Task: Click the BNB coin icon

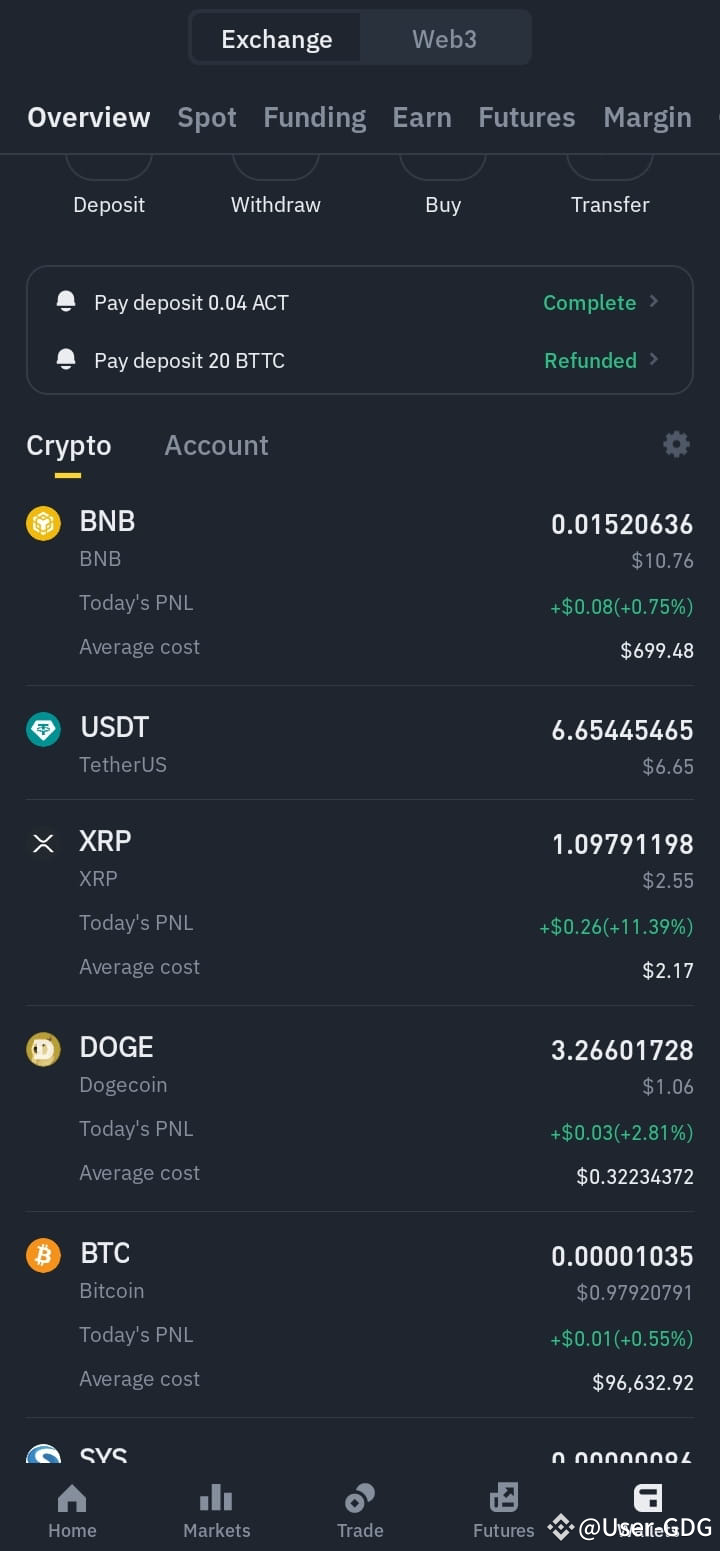Action: (x=42, y=522)
